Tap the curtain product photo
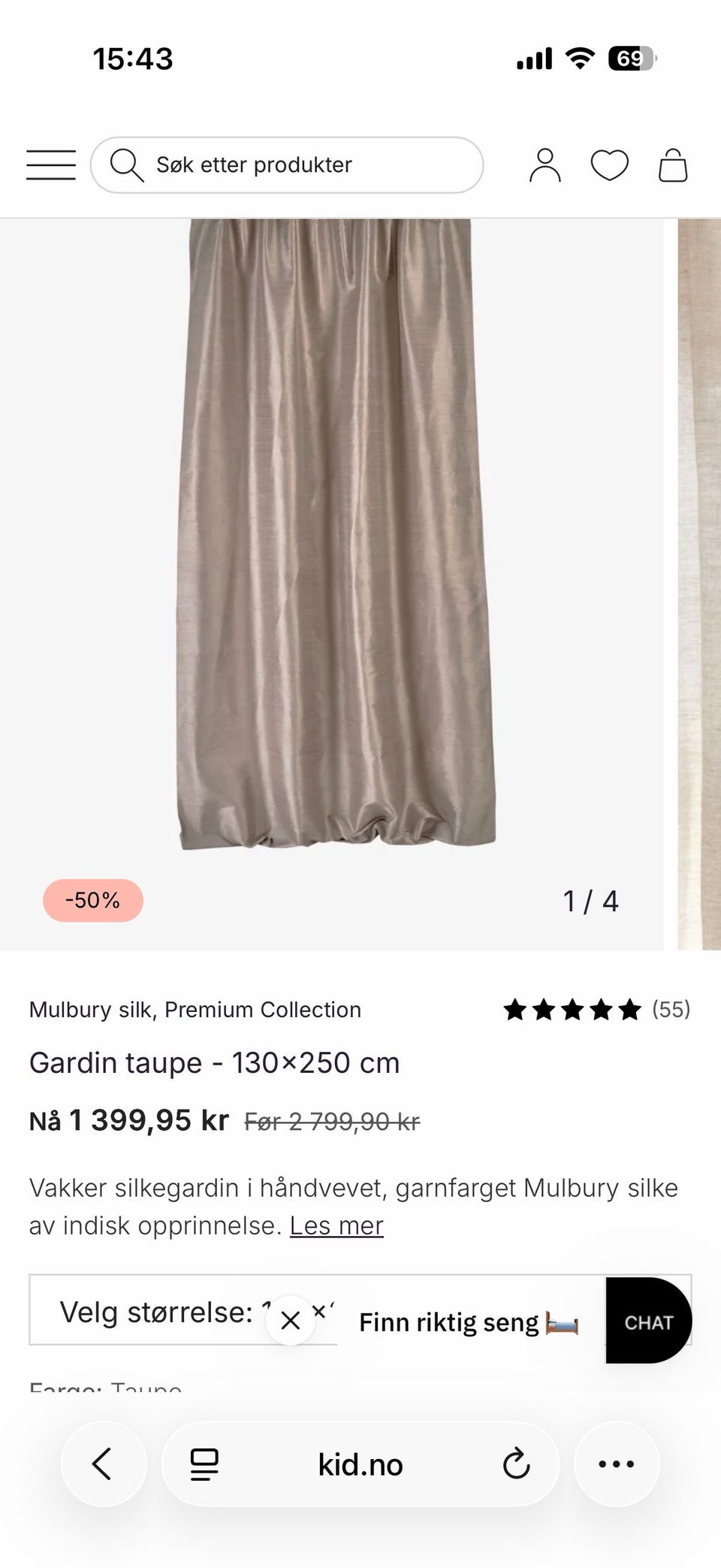This screenshot has height=1568, width=721. pos(338,526)
